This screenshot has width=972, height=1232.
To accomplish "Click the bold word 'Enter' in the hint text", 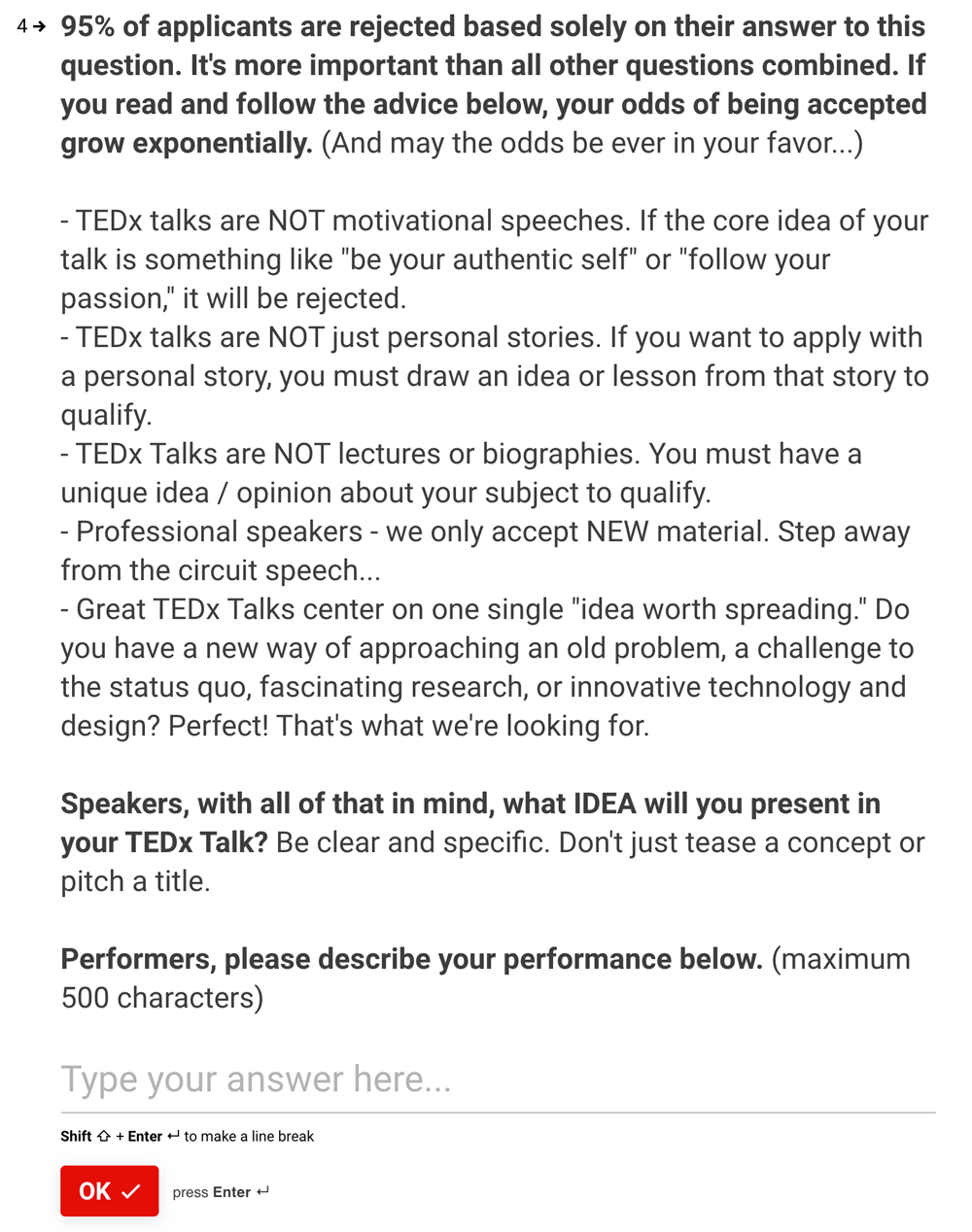I will [x=144, y=1136].
